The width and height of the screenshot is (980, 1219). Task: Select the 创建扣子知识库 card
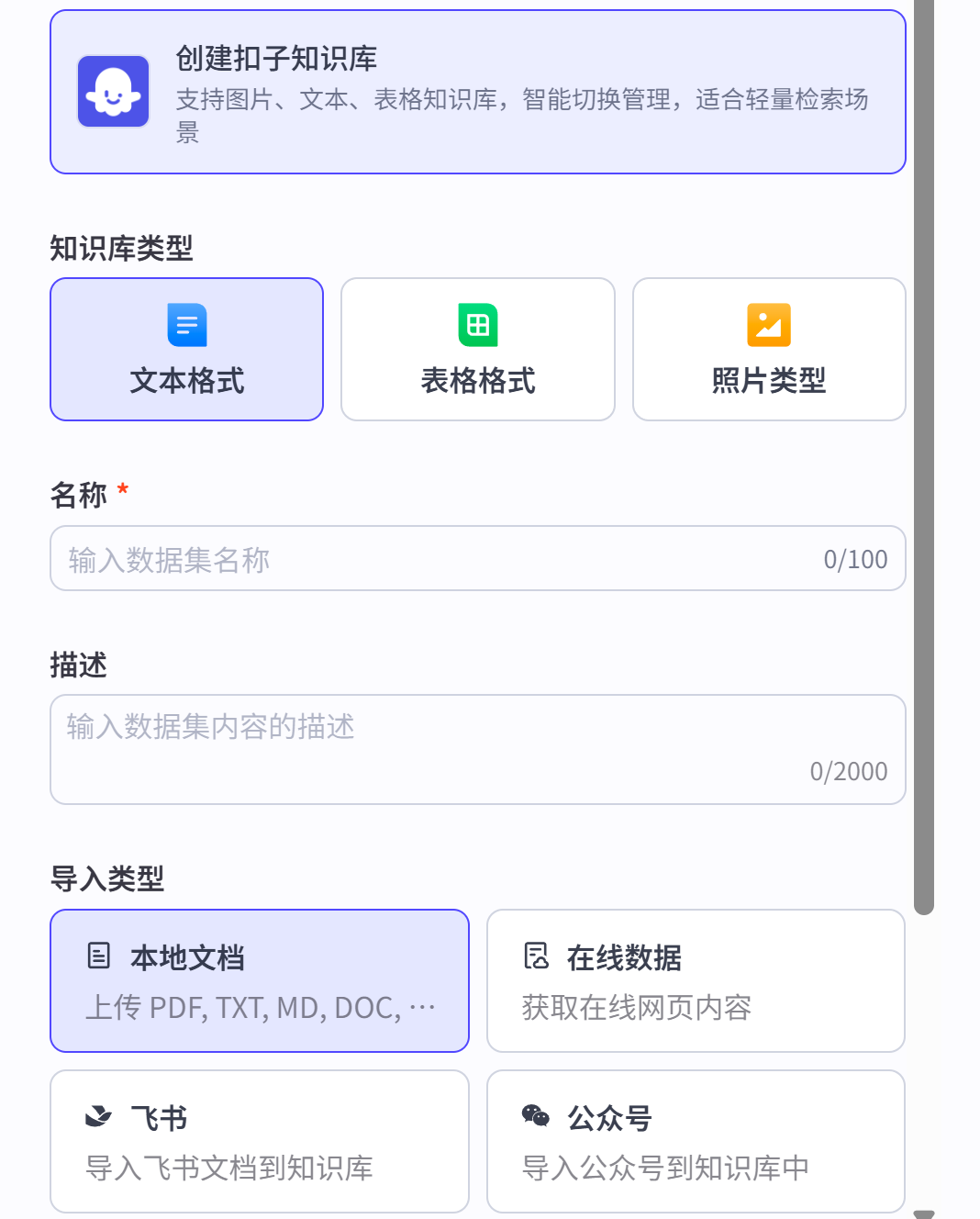click(x=478, y=92)
